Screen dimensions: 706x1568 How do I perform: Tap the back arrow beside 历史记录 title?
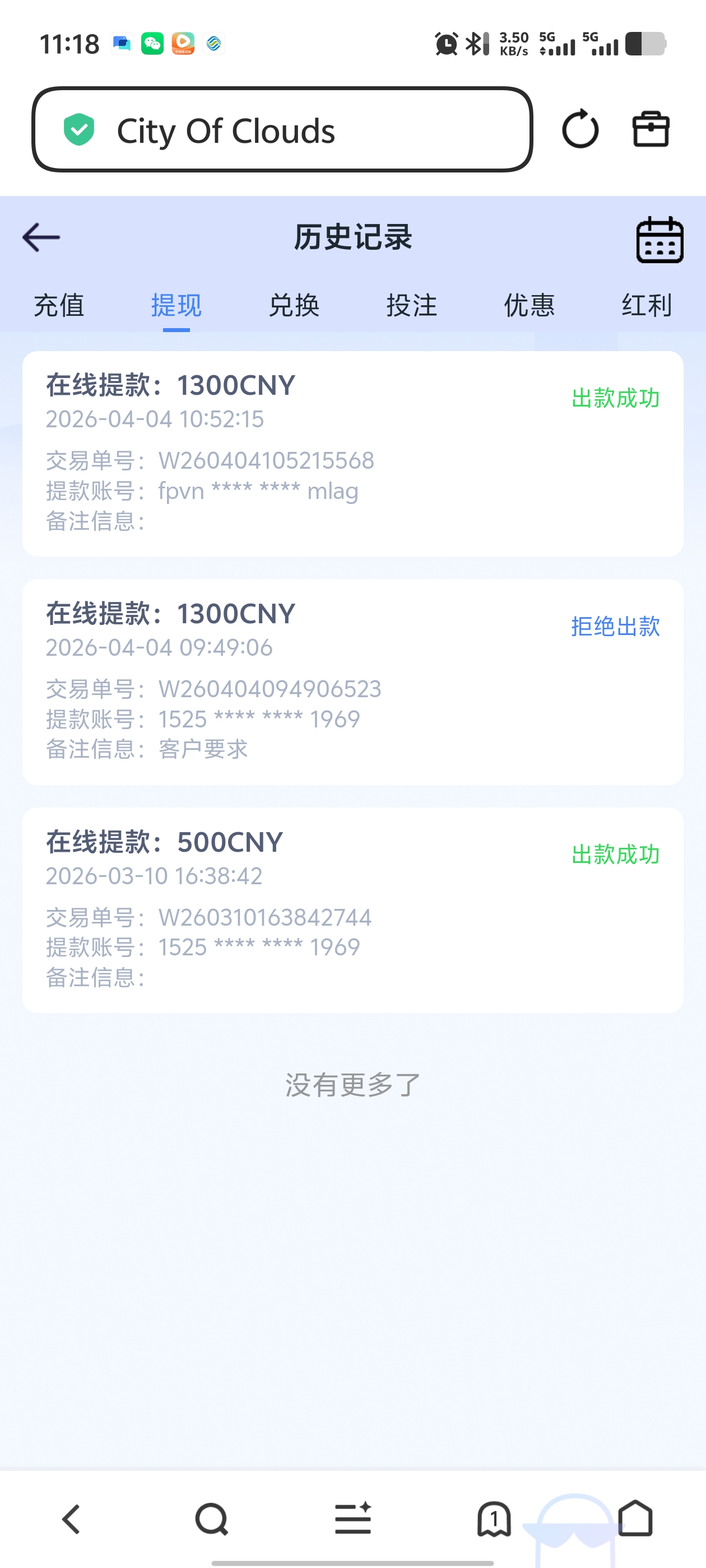pyautogui.click(x=40, y=237)
